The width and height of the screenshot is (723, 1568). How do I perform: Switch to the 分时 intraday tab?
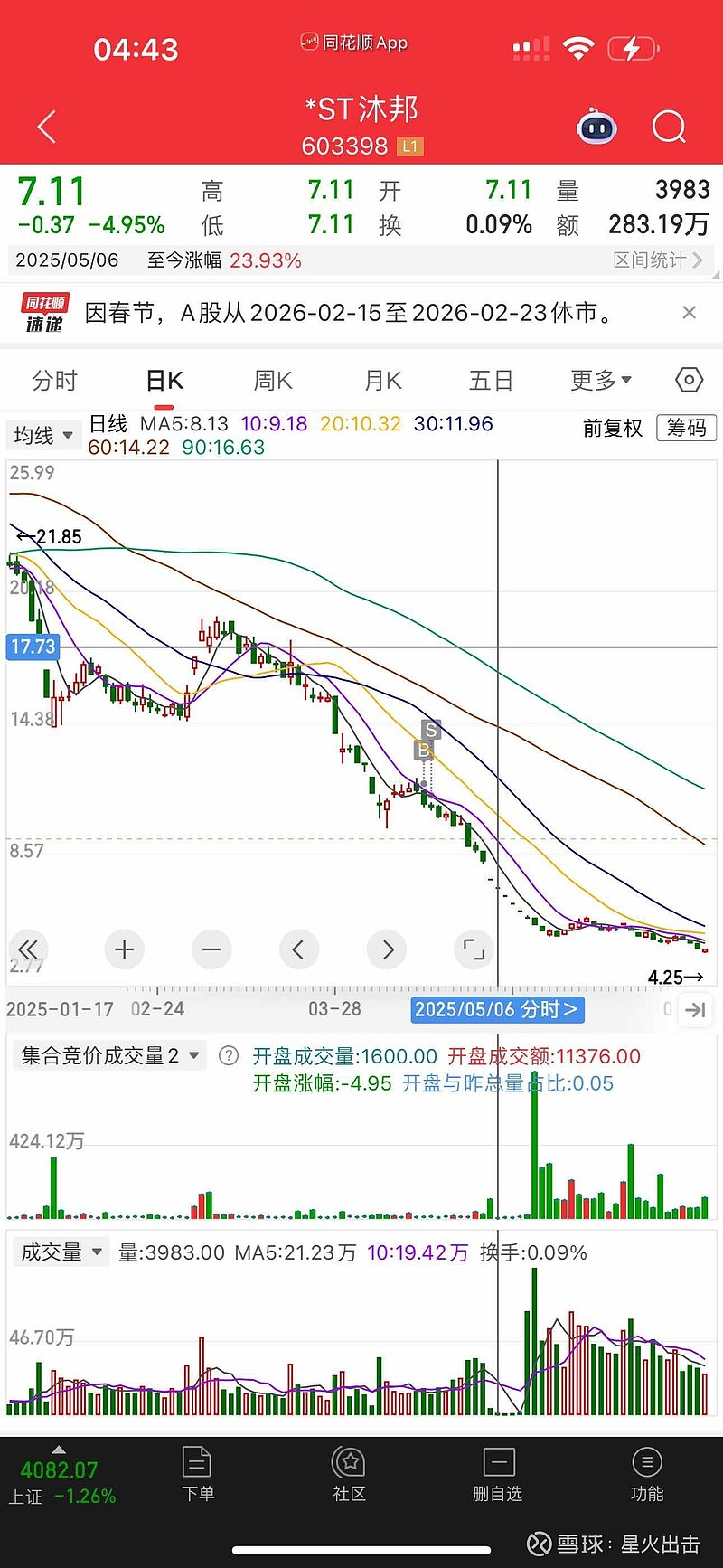54,381
